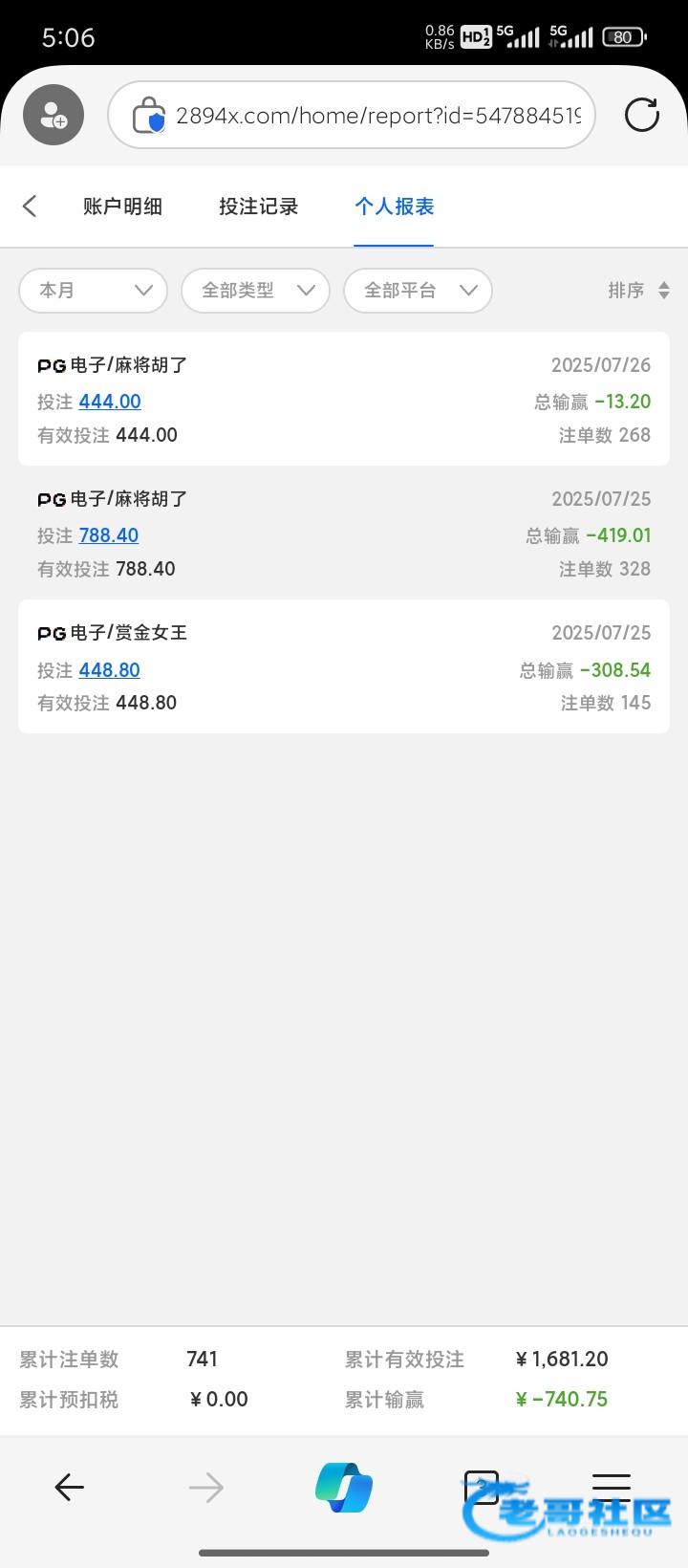Open the browser tabs switcher

(x=482, y=1488)
